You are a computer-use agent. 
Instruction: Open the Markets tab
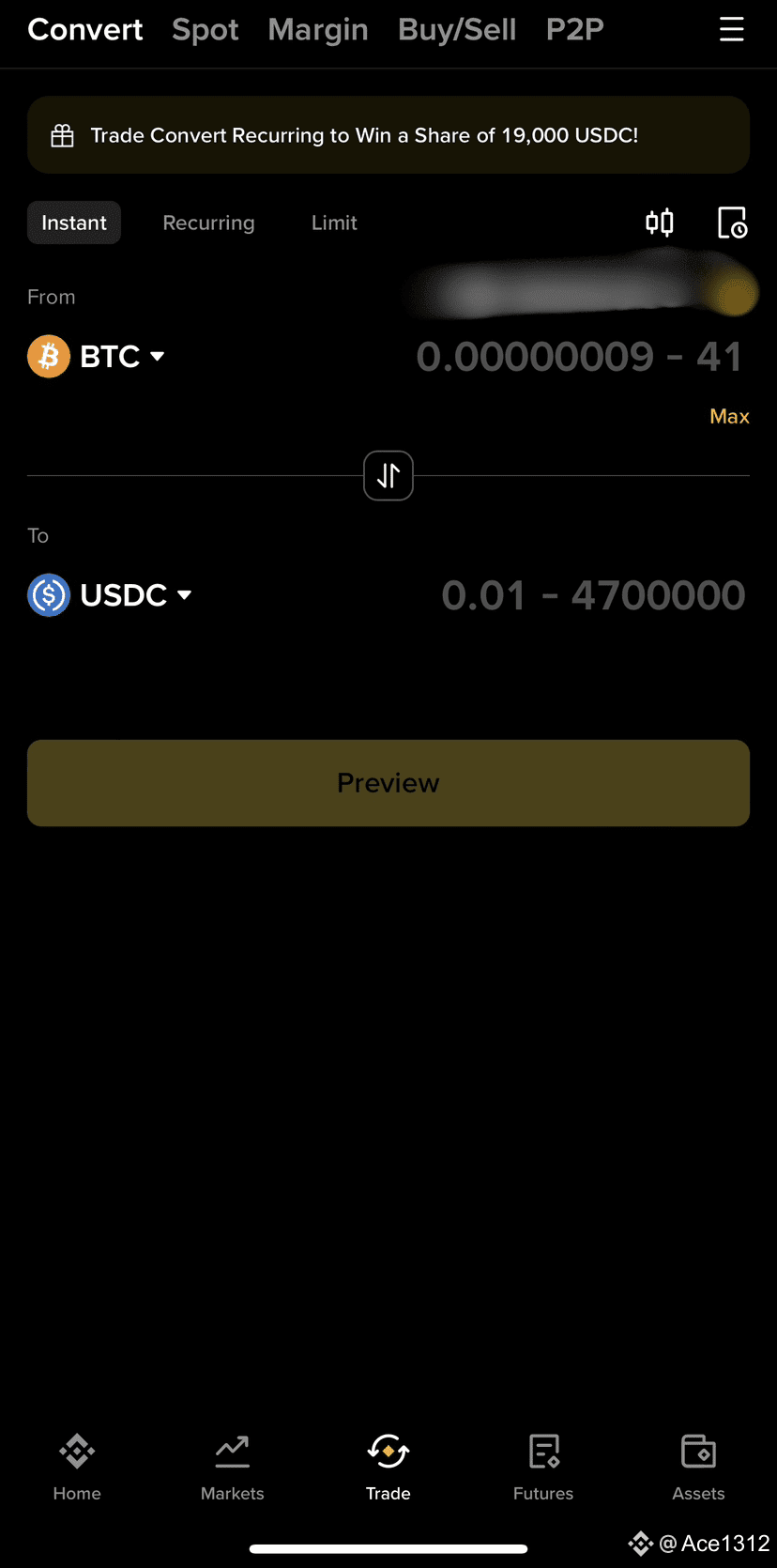pos(233,1468)
